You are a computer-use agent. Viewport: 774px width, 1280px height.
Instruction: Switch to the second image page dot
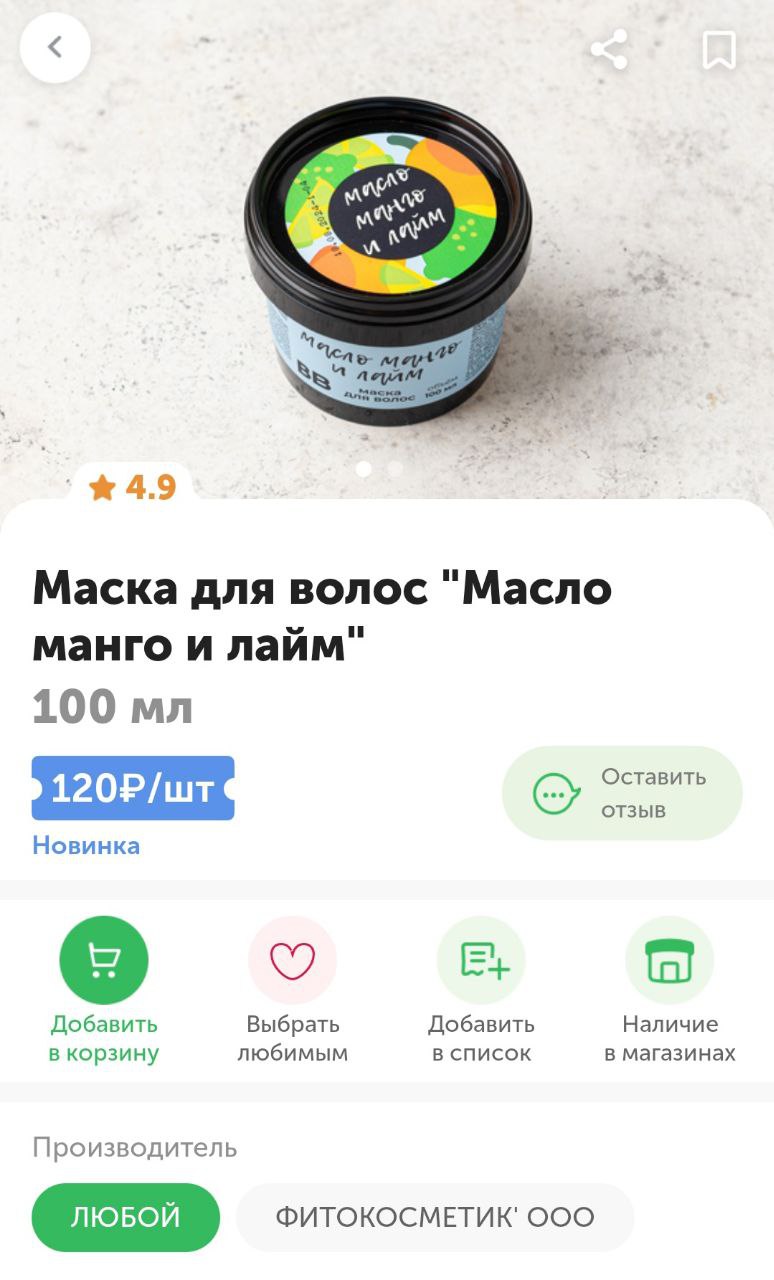[x=395, y=468]
